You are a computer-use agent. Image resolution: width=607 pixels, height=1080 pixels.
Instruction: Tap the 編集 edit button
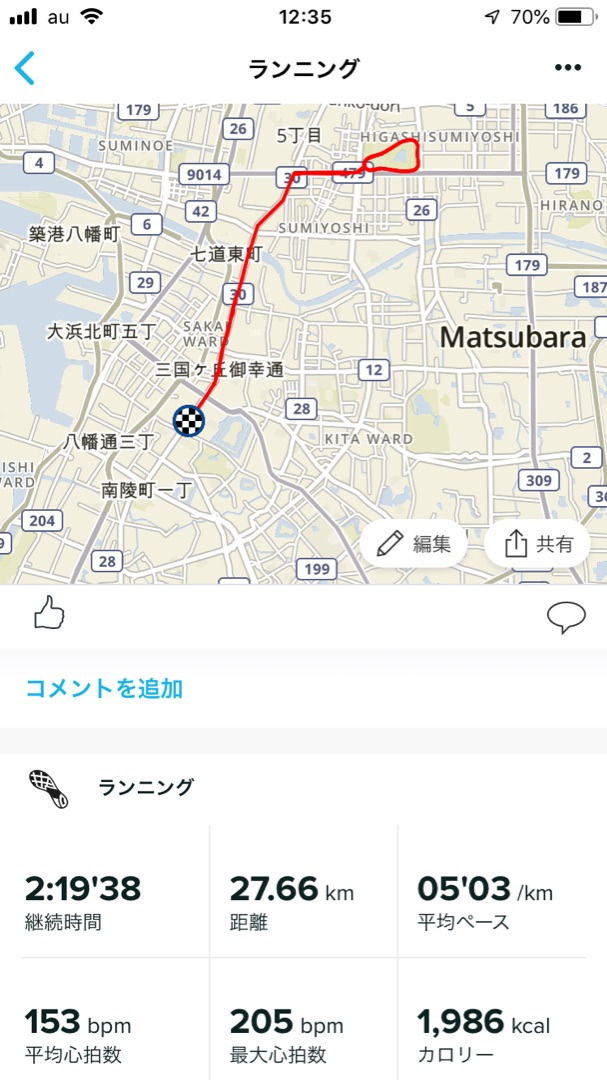click(417, 544)
